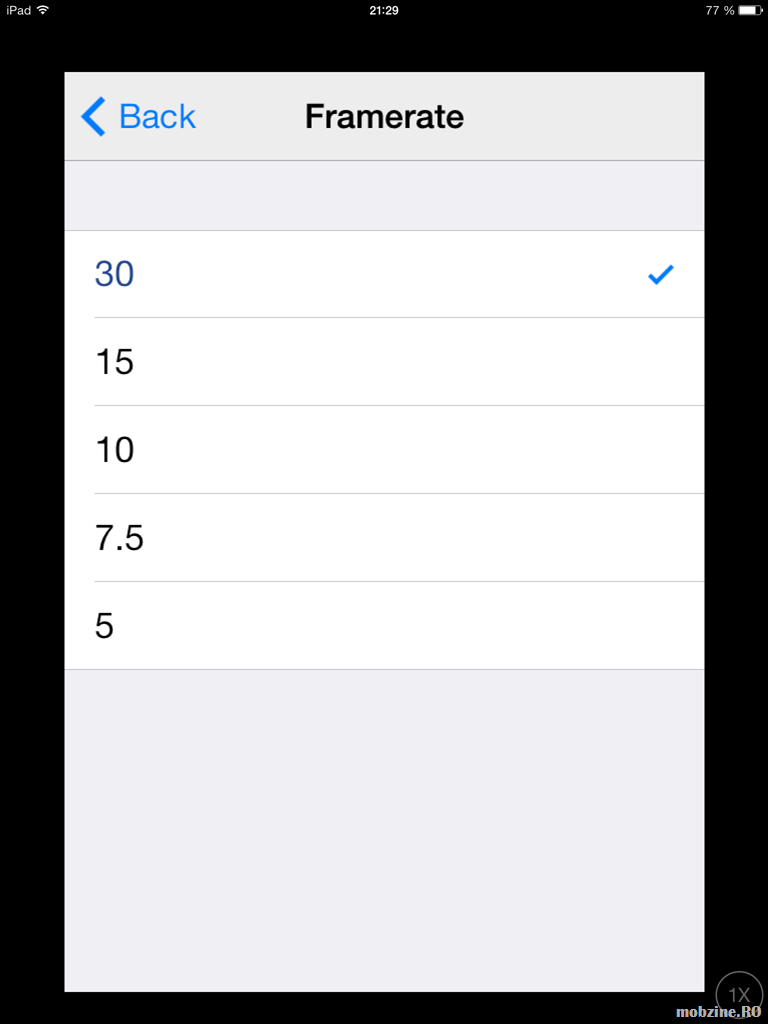Toggle the 1X app scaling button

738,994
